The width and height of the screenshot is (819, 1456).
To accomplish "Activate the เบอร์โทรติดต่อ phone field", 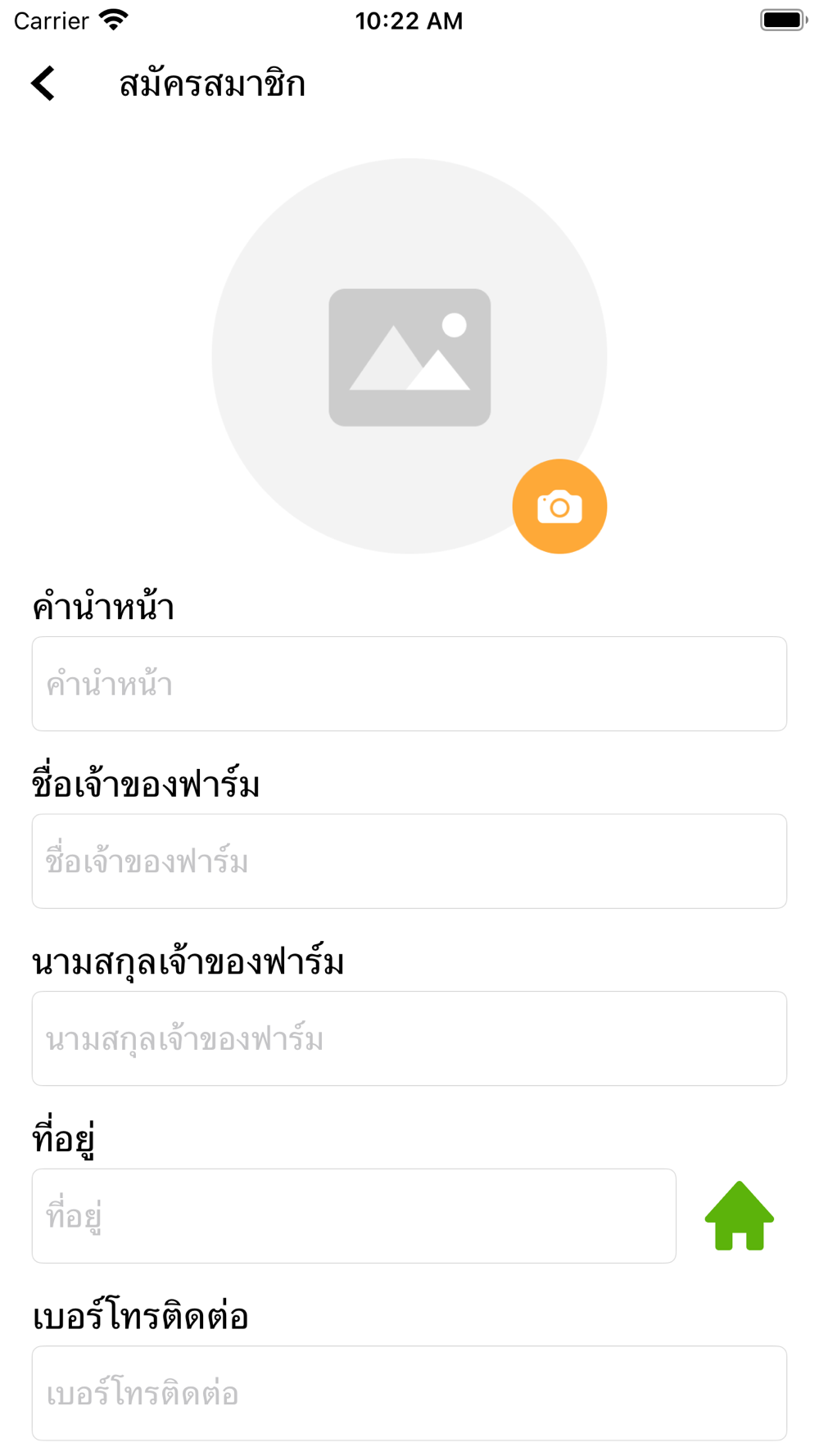I will coord(409,1393).
